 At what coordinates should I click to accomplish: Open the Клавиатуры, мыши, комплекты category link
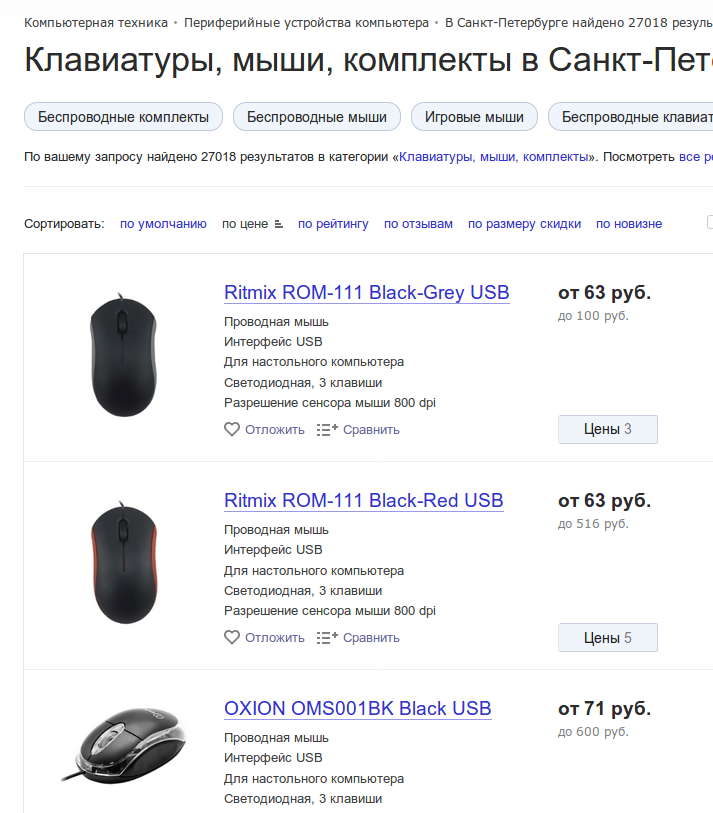(495, 157)
